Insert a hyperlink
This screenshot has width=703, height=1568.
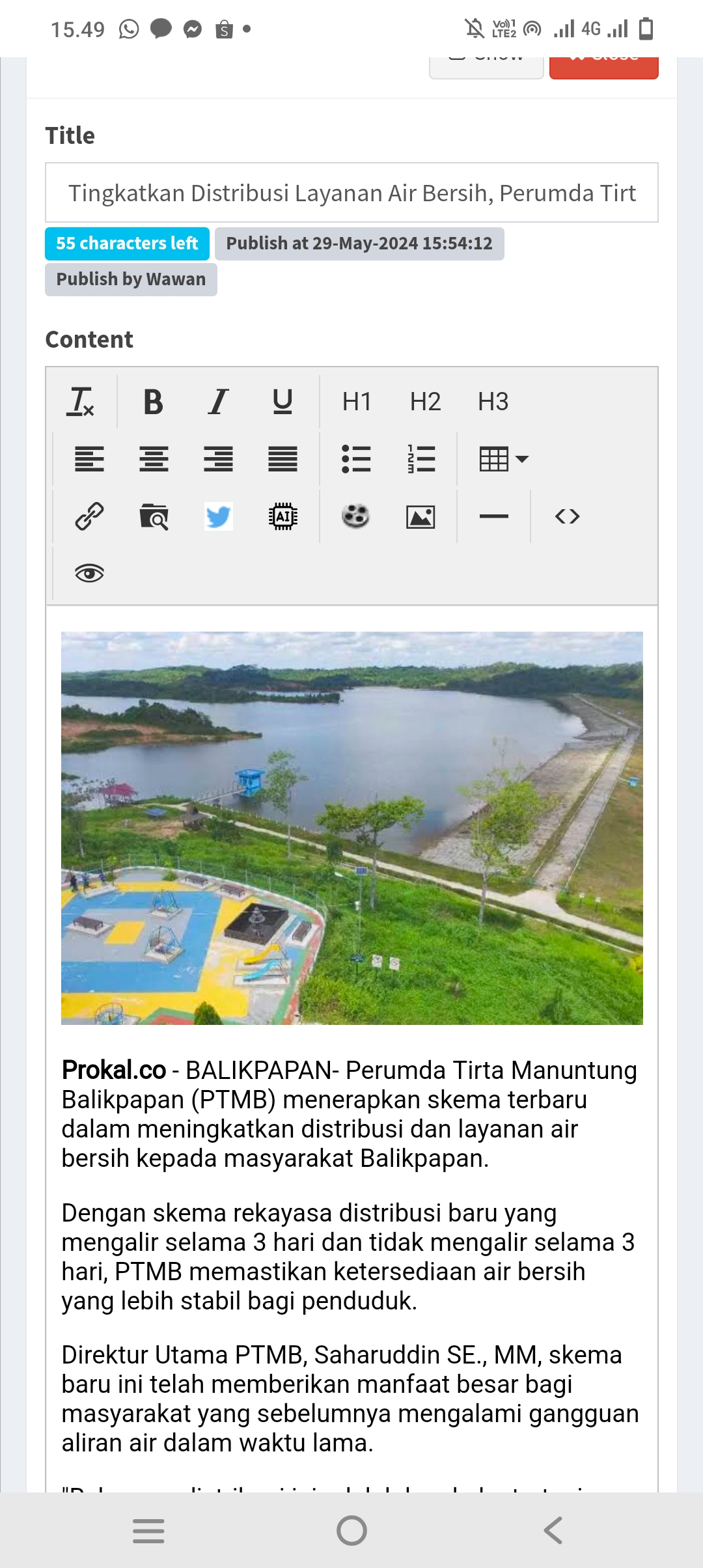[89, 516]
